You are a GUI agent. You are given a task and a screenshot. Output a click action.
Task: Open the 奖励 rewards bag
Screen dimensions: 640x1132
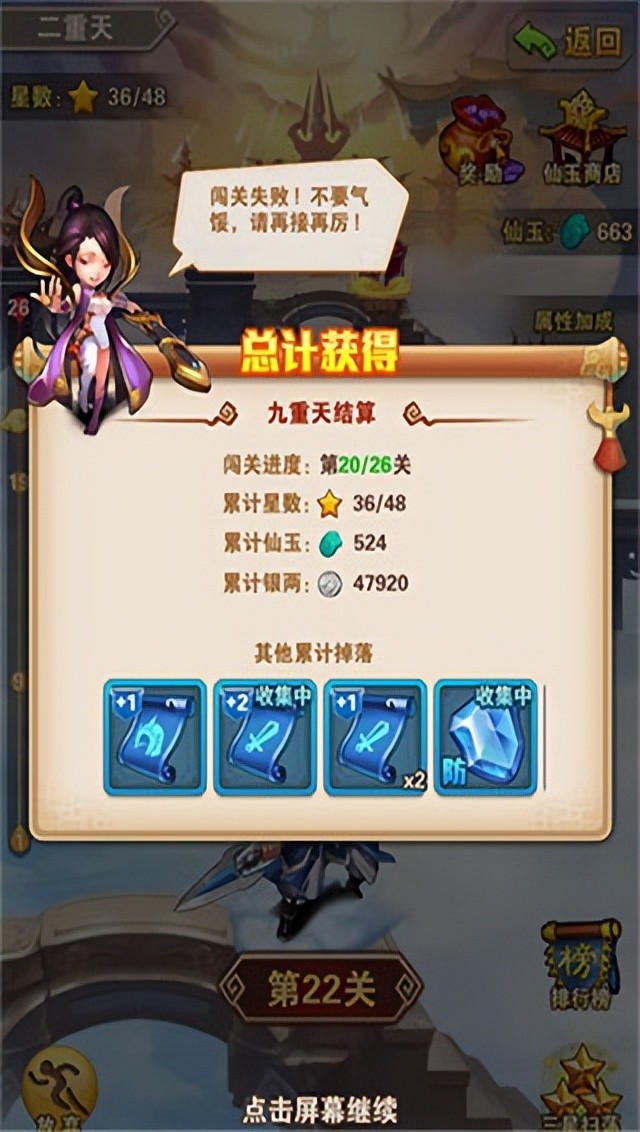point(475,140)
